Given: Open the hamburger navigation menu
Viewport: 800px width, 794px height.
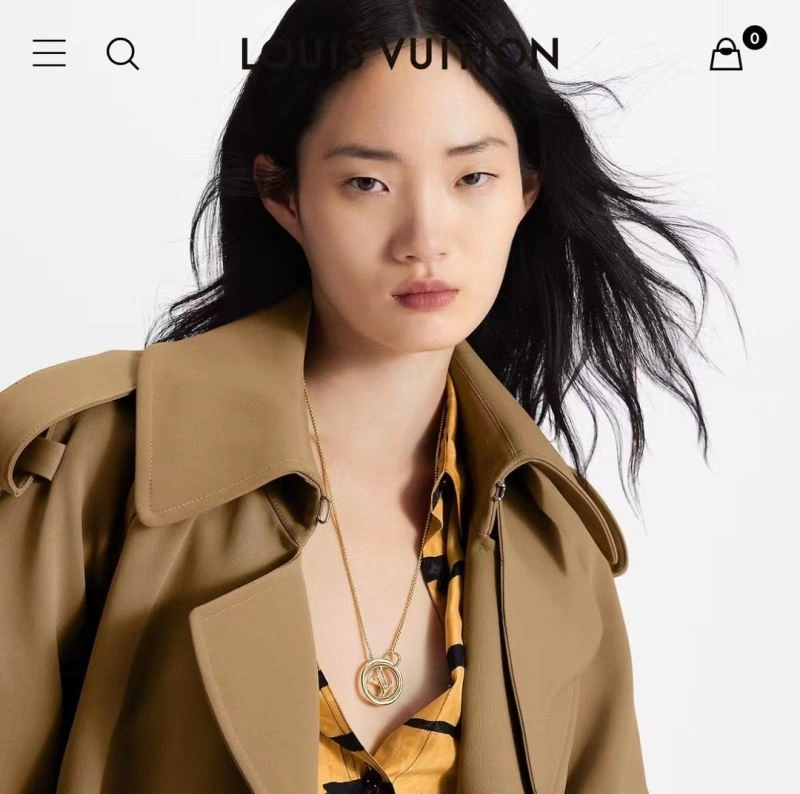Looking at the screenshot, I should click(x=49, y=53).
